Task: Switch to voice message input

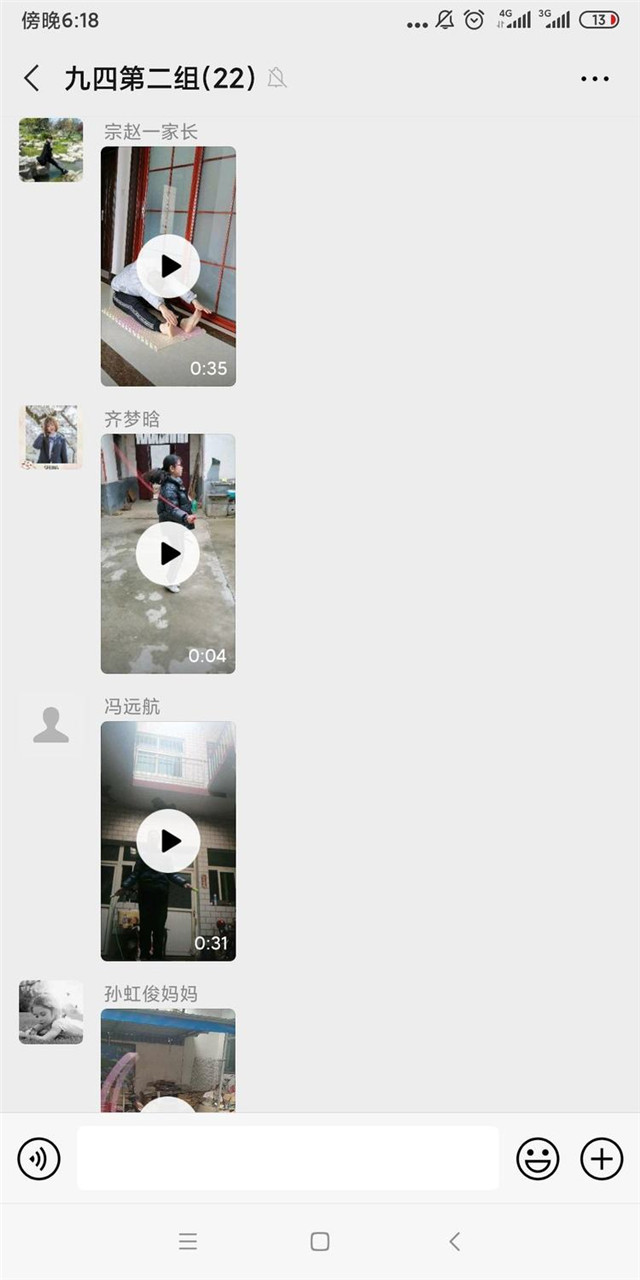Action: pyautogui.click(x=39, y=1159)
